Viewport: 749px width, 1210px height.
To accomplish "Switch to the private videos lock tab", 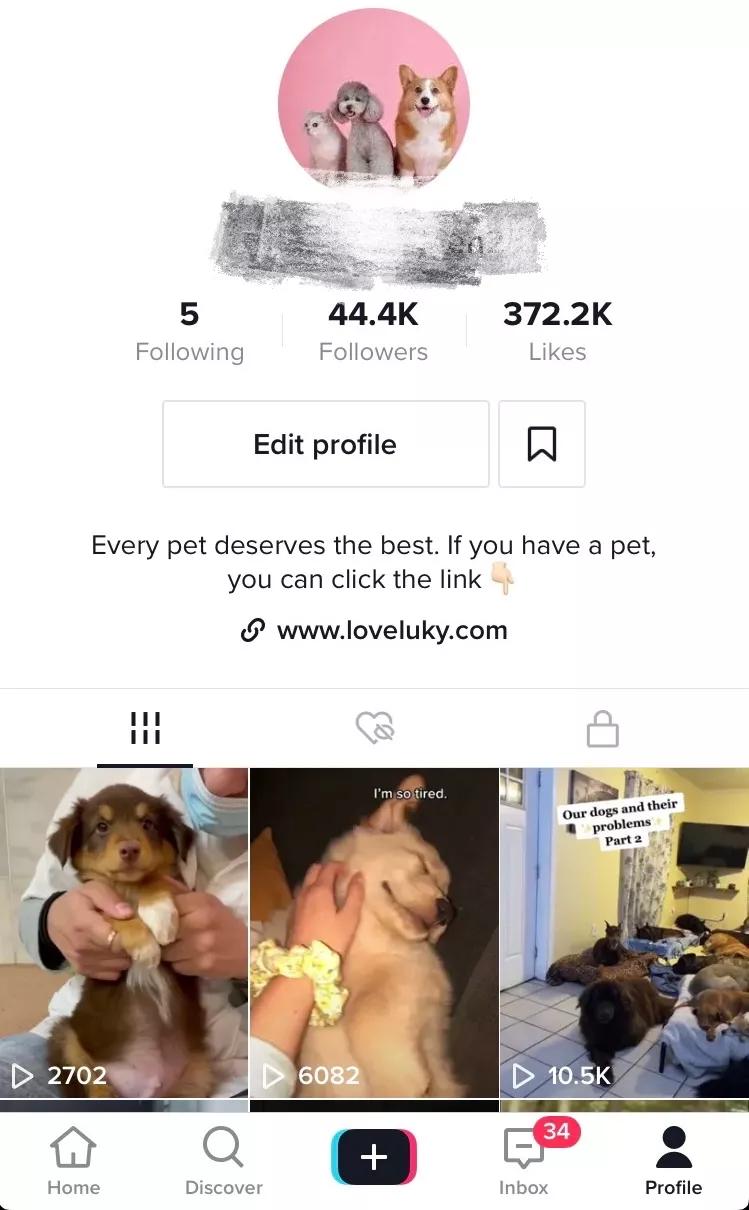I will 602,728.
